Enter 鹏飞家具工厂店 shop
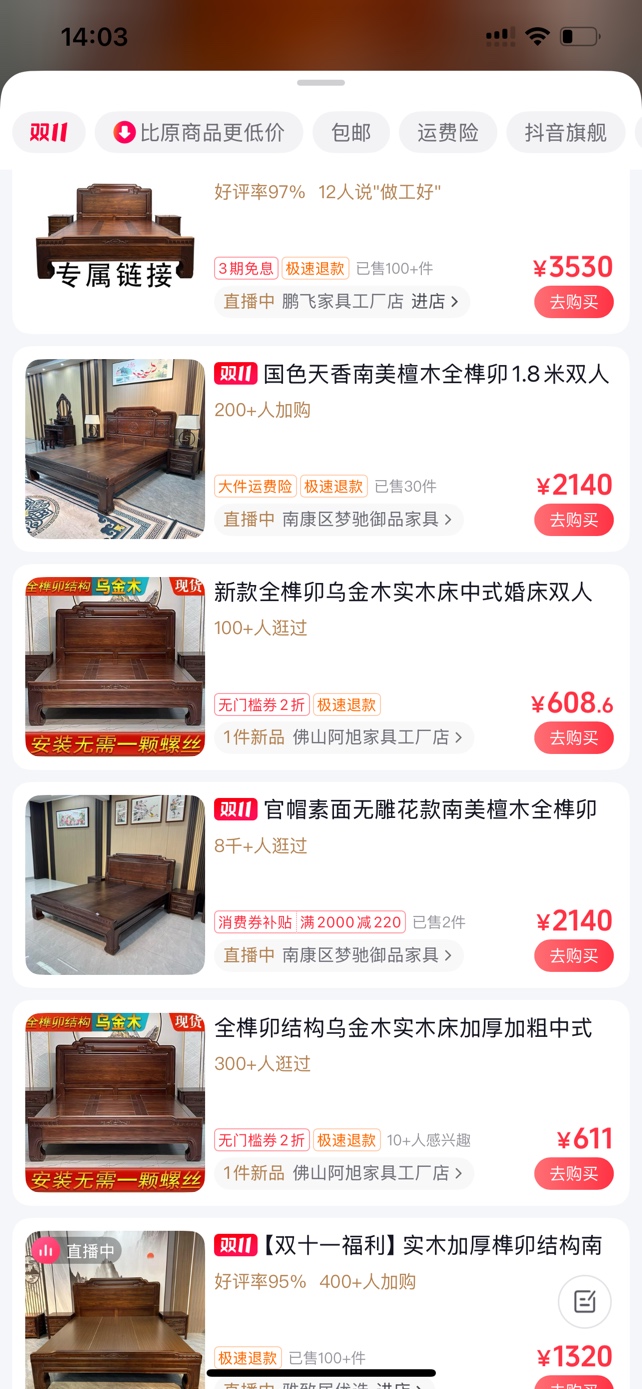This screenshot has width=642, height=1389. (x=342, y=301)
